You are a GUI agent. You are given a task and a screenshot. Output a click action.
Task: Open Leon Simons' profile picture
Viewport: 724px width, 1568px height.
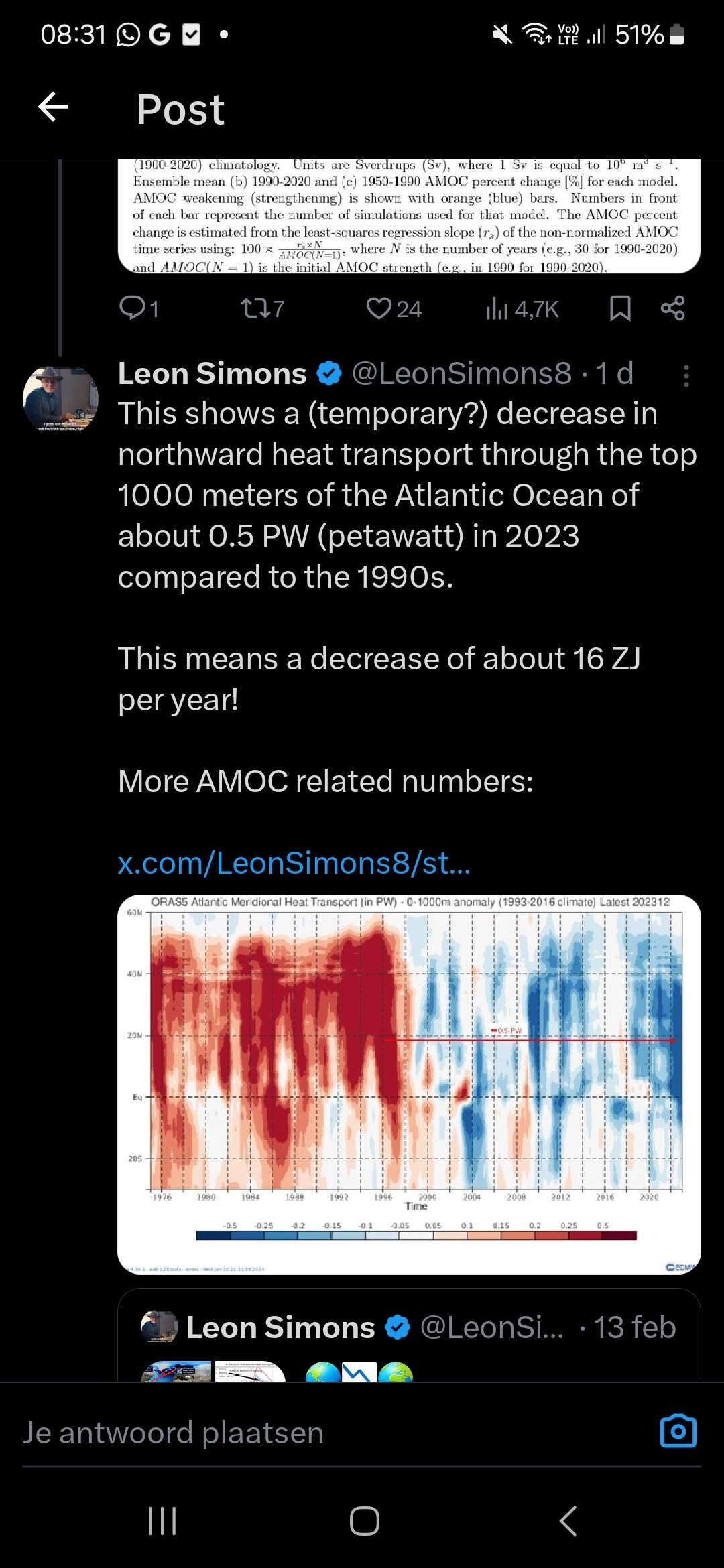(x=60, y=398)
